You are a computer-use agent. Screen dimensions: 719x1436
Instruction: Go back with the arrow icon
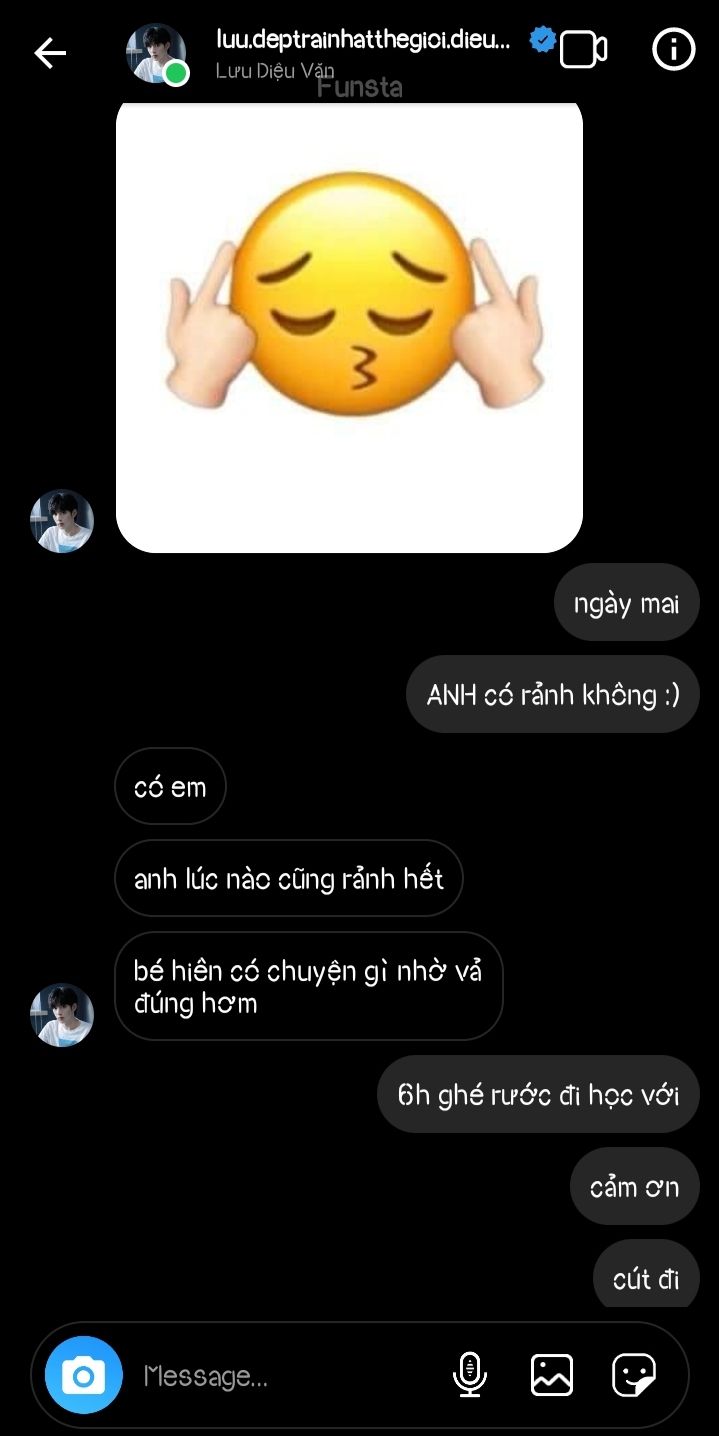[50, 53]
